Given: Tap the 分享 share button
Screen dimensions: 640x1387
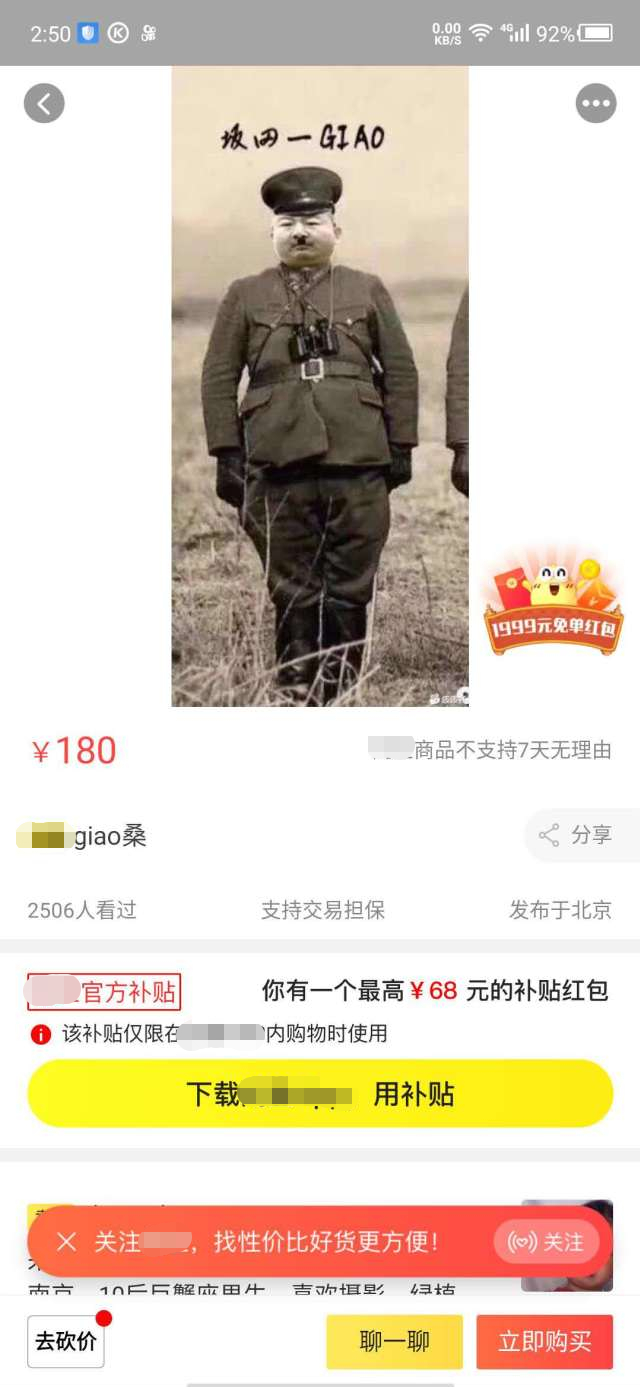Looking at the screenshot, I should pos(582,835).
